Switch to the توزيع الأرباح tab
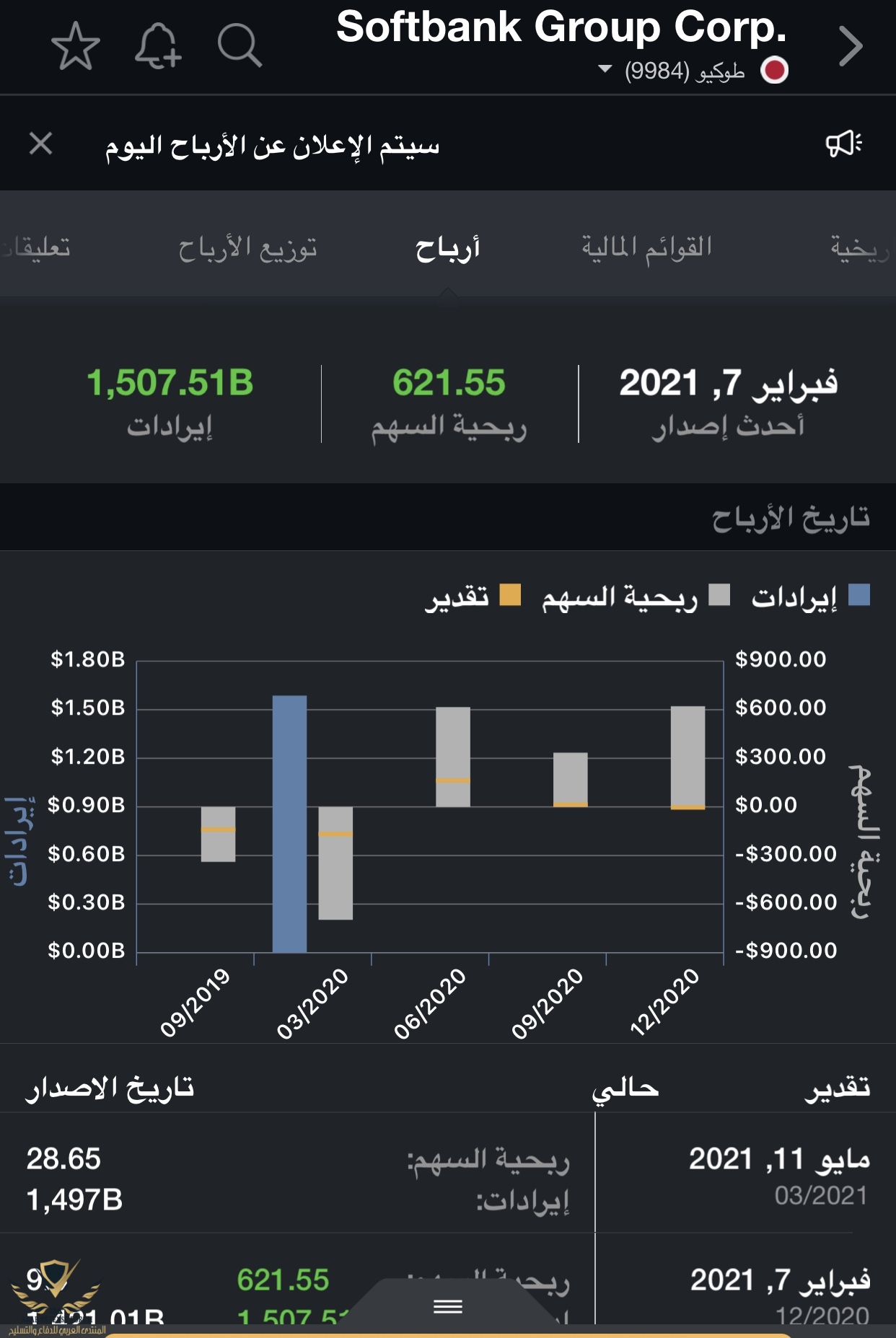This screenshot has width=896, height=1338. click(x=247, y=248)
